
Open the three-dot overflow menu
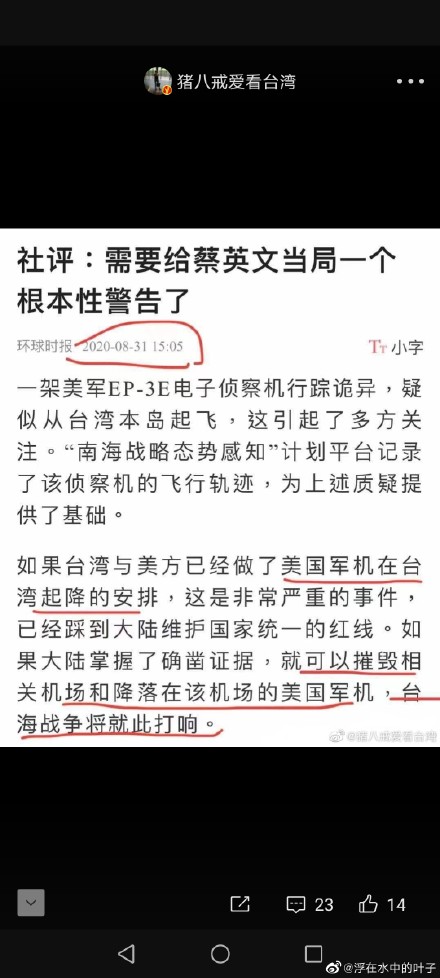(410, 82)
